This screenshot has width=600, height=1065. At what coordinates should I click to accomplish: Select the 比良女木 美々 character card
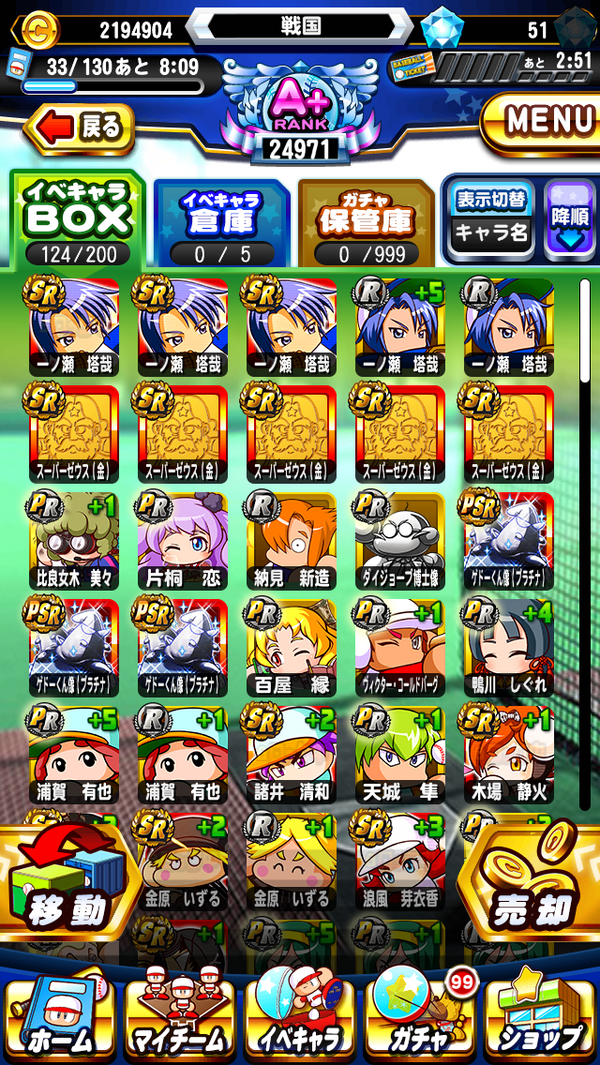tap(75, 540)
